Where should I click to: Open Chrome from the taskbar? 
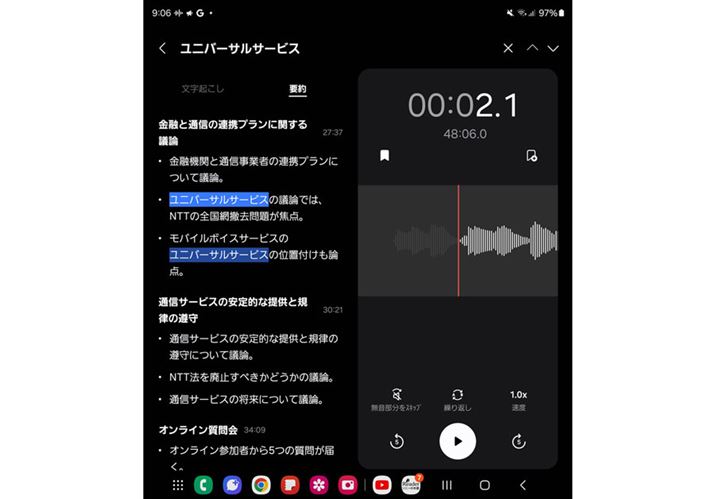[261, 484]
